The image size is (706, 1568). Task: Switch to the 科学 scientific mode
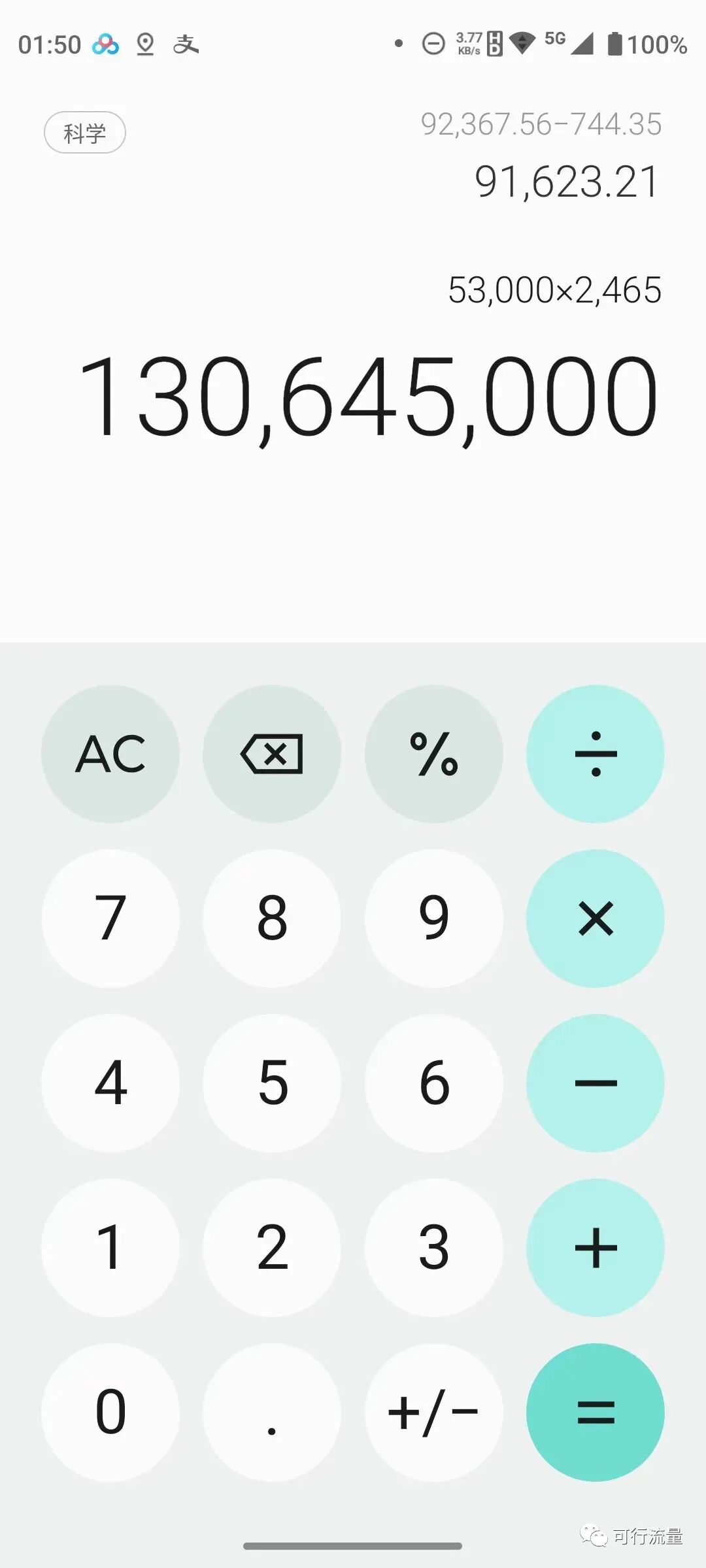pyautogui.click(x=85, y=133)
